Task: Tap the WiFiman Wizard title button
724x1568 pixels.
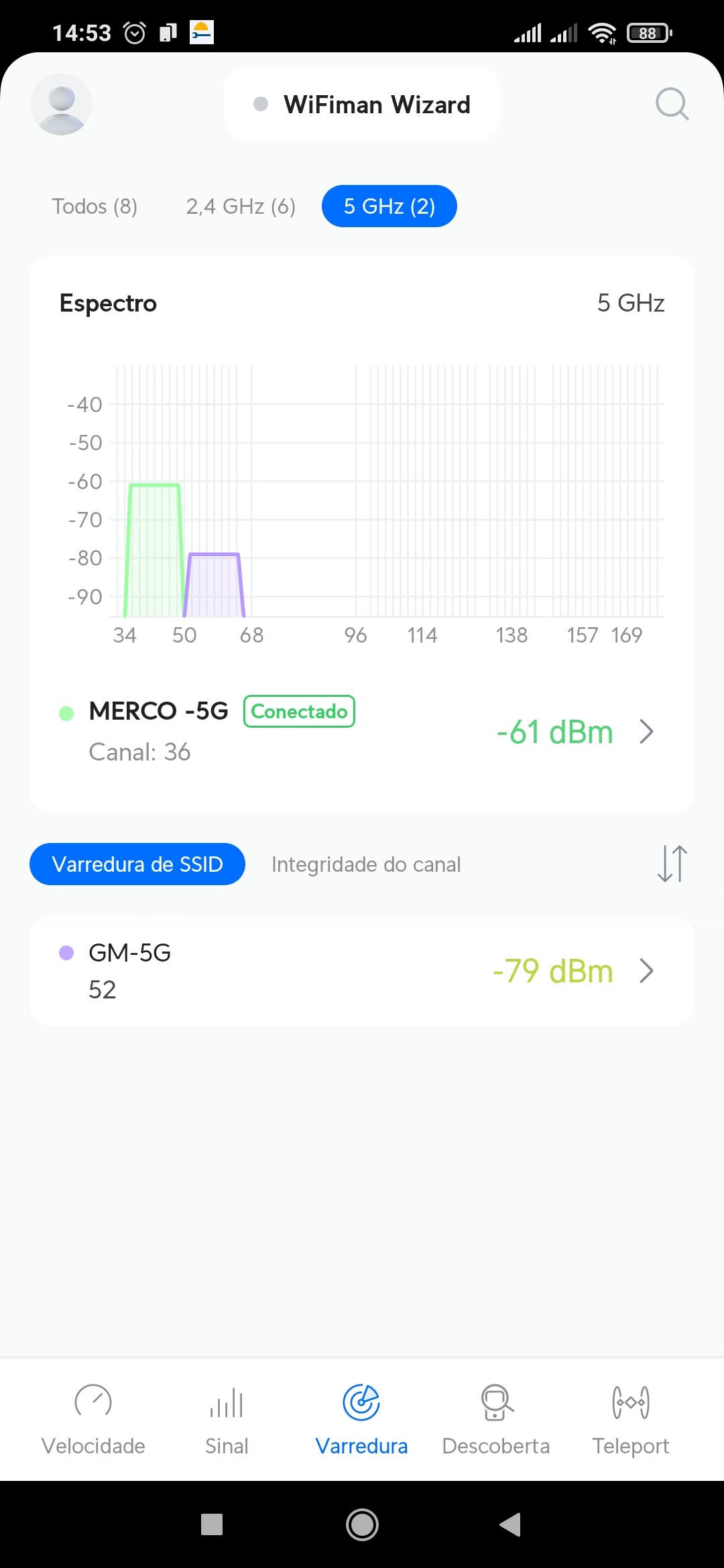Action: (362, 105)
